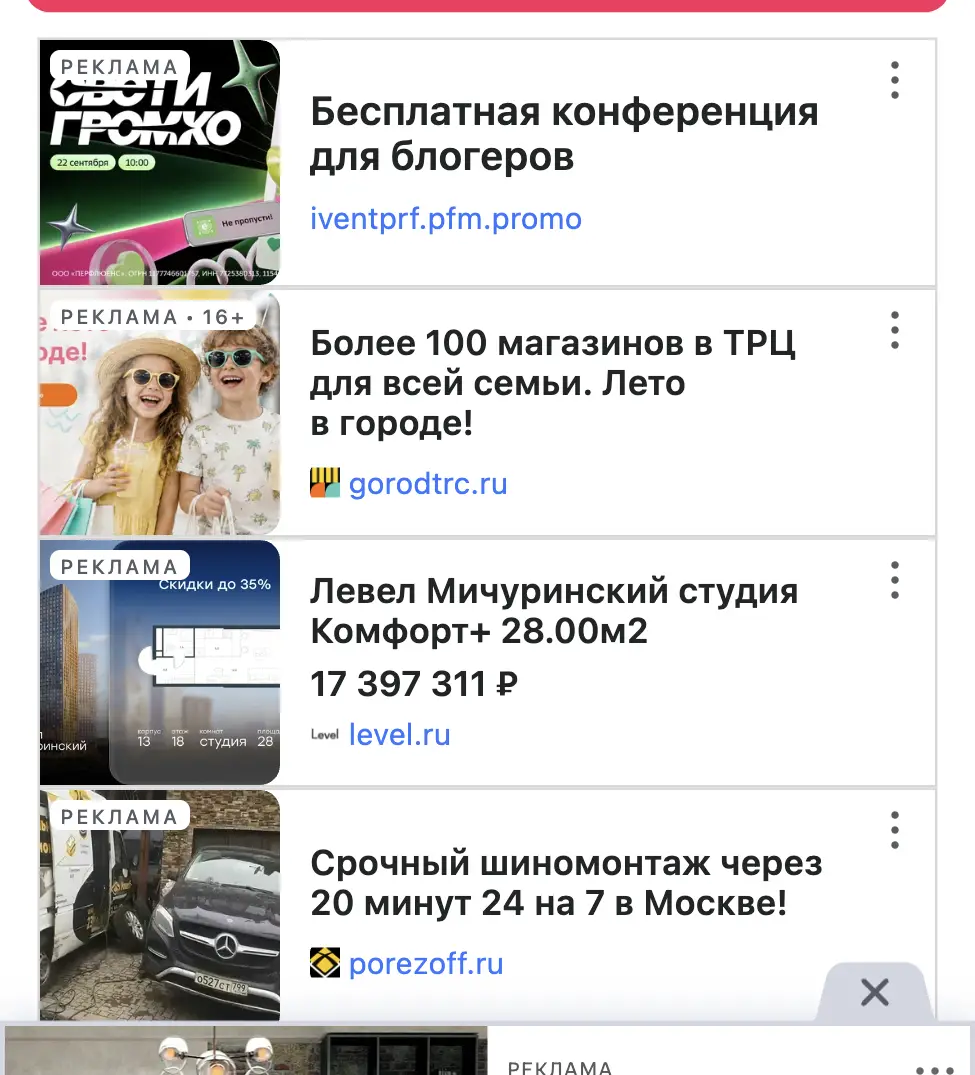Show options for the porezoff.ru ad
The image size is (975, 1075).
[894, 830]
